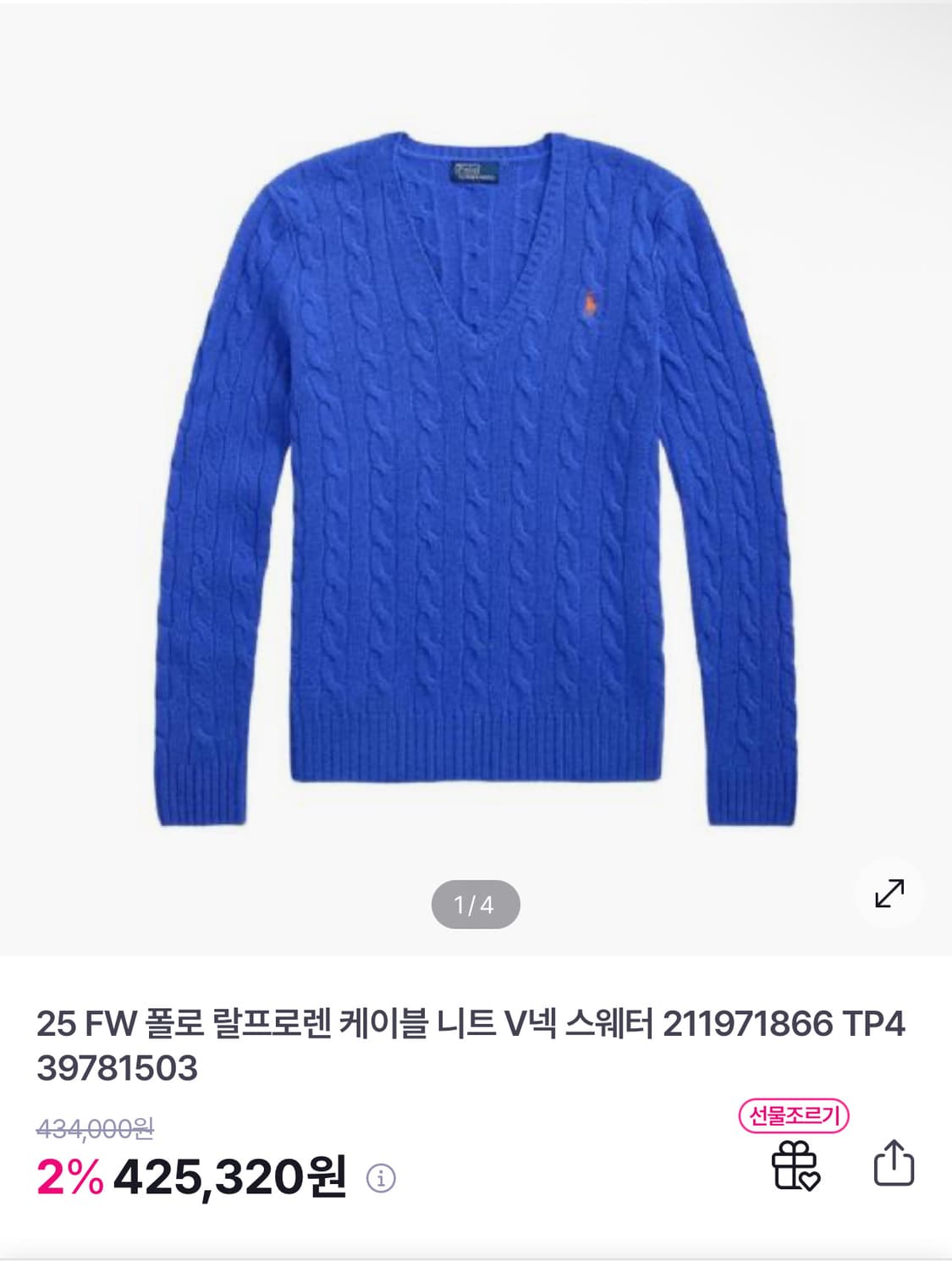
Task: Open the image carousel page indicator
Action: pos(476,903)
